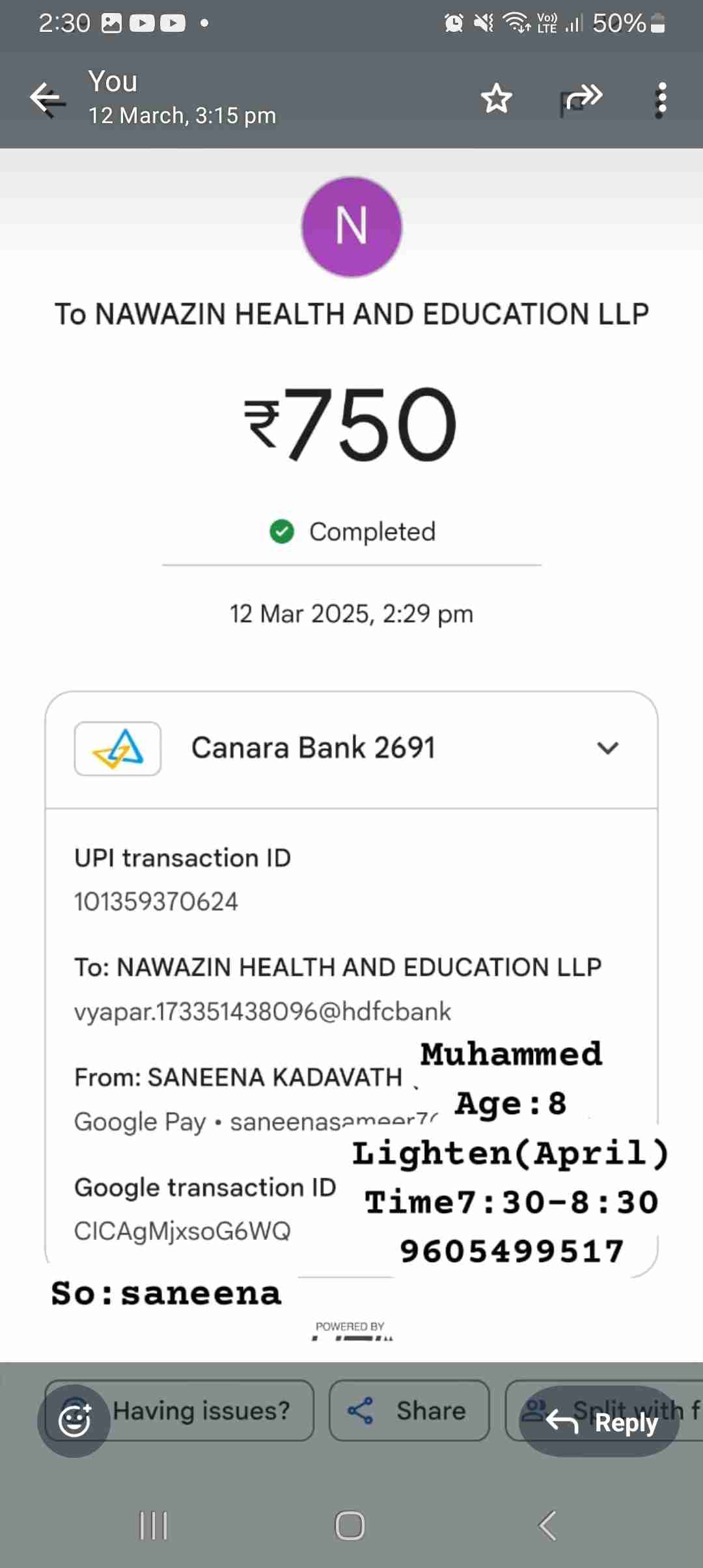Open the three-dot overflow menu

click(x=661, y=99)
